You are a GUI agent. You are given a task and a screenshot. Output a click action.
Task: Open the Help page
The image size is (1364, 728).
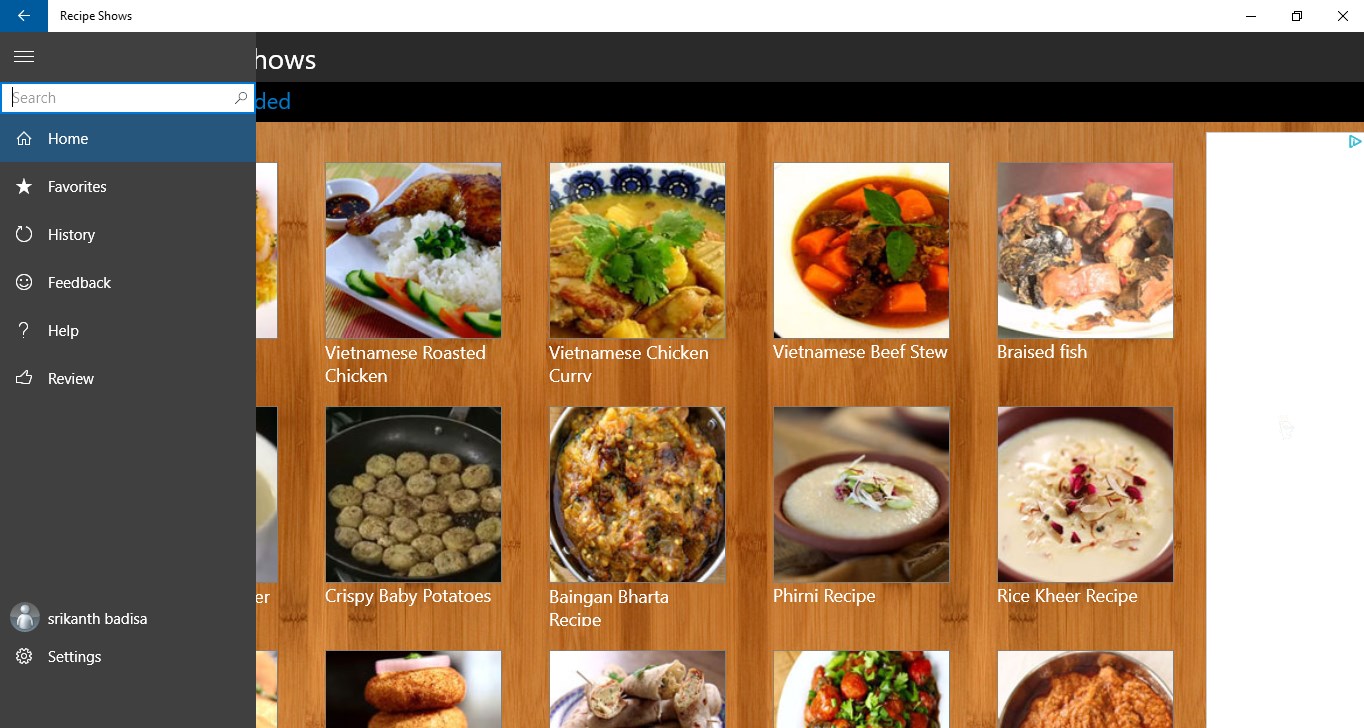click(62, 331)
